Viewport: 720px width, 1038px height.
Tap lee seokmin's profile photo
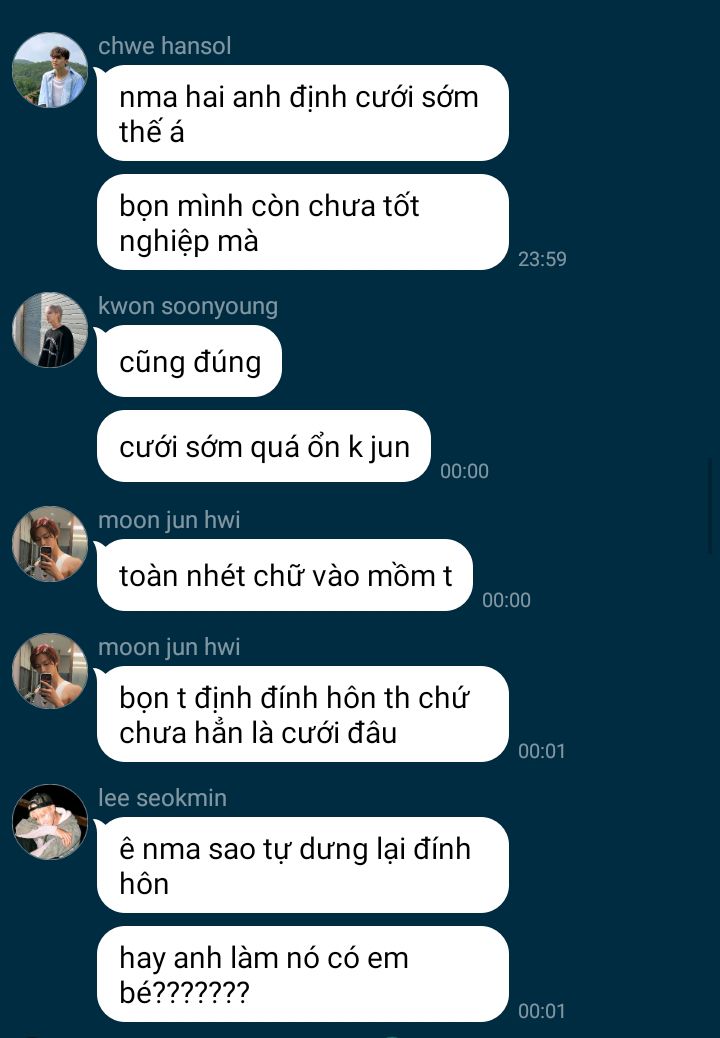coord(50,822)
